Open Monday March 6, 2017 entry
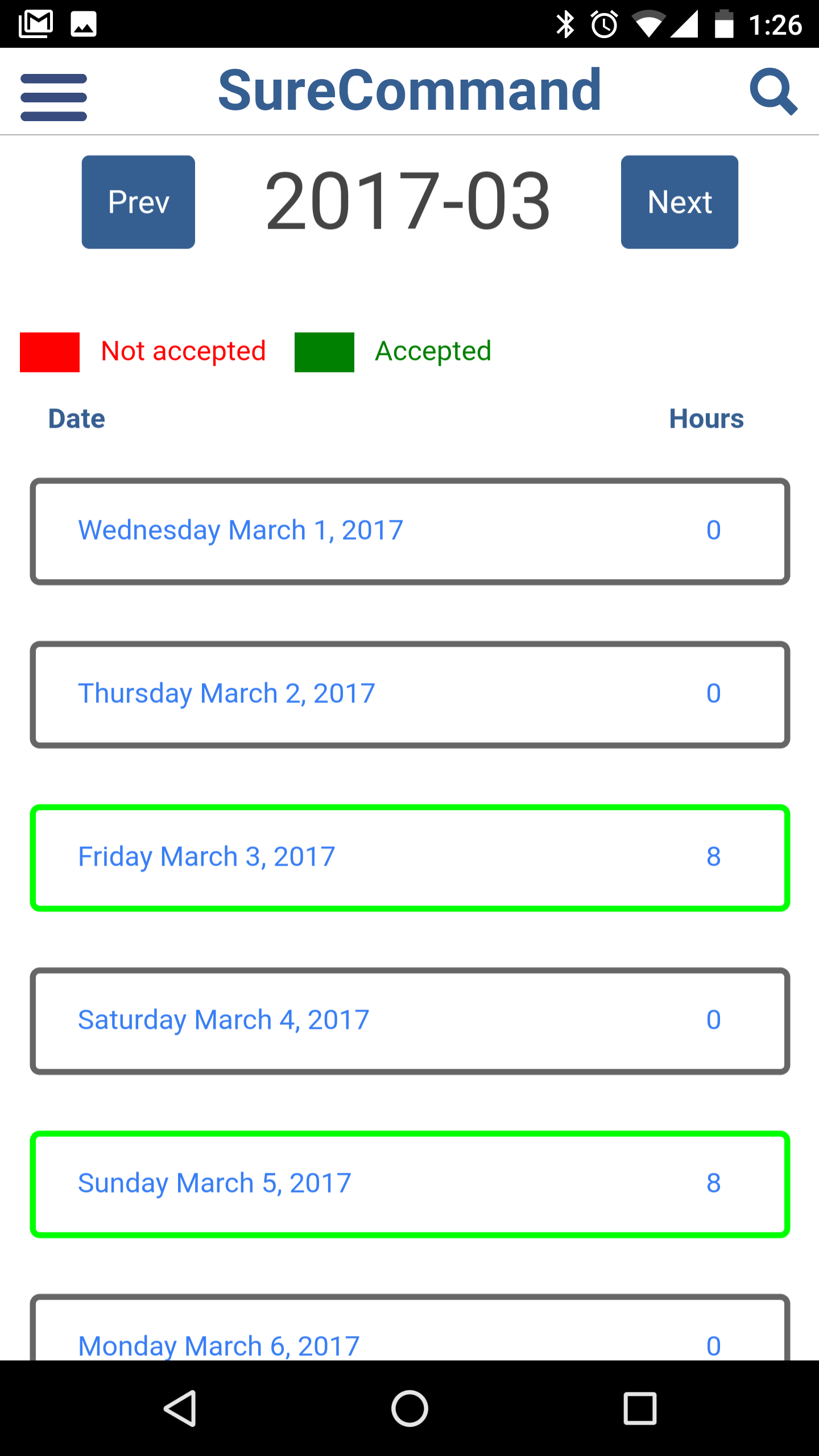The width and height of the screenshot is (819, 1456). click(410, 1327)
